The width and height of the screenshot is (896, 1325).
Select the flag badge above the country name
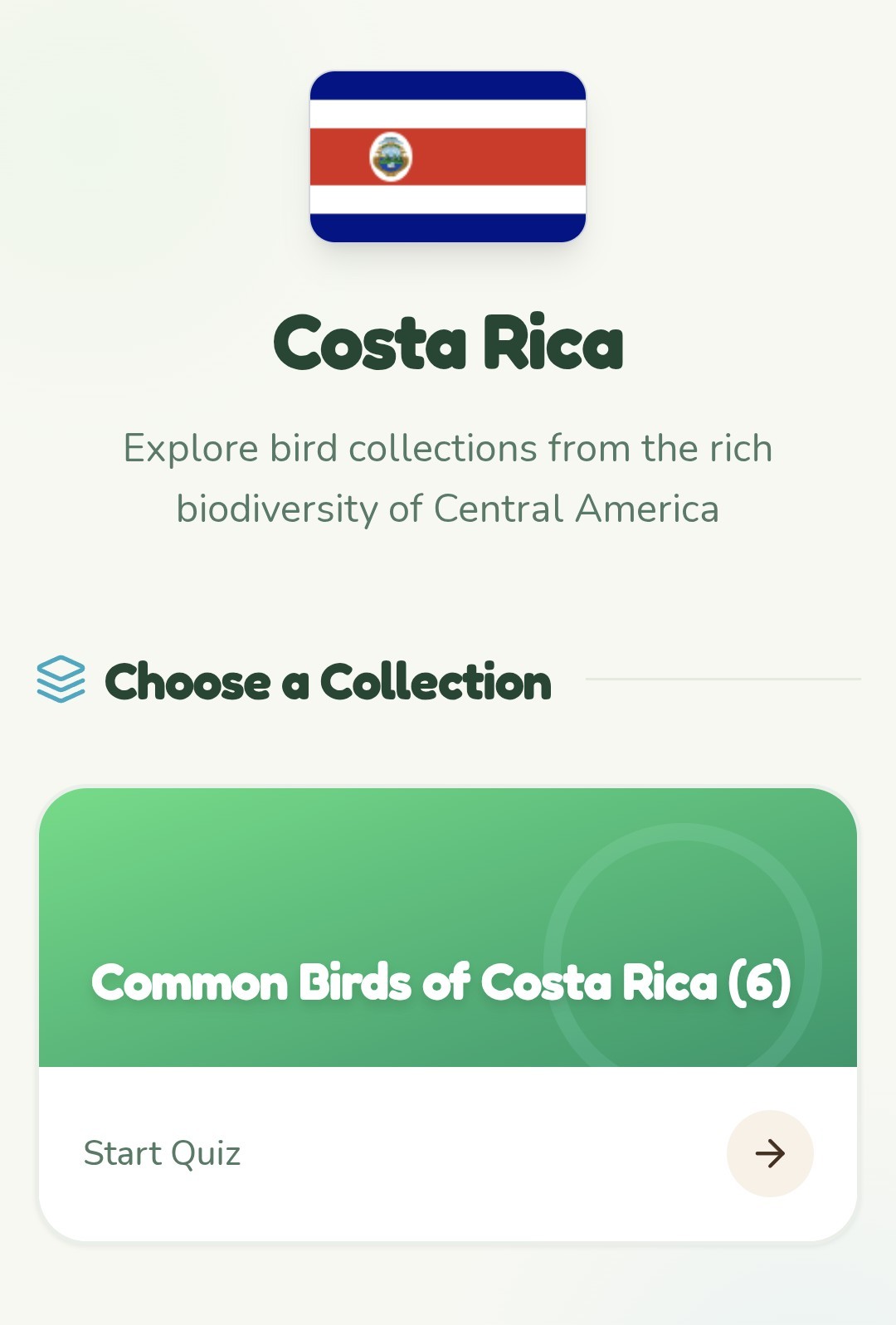click(x=448, y=156)
